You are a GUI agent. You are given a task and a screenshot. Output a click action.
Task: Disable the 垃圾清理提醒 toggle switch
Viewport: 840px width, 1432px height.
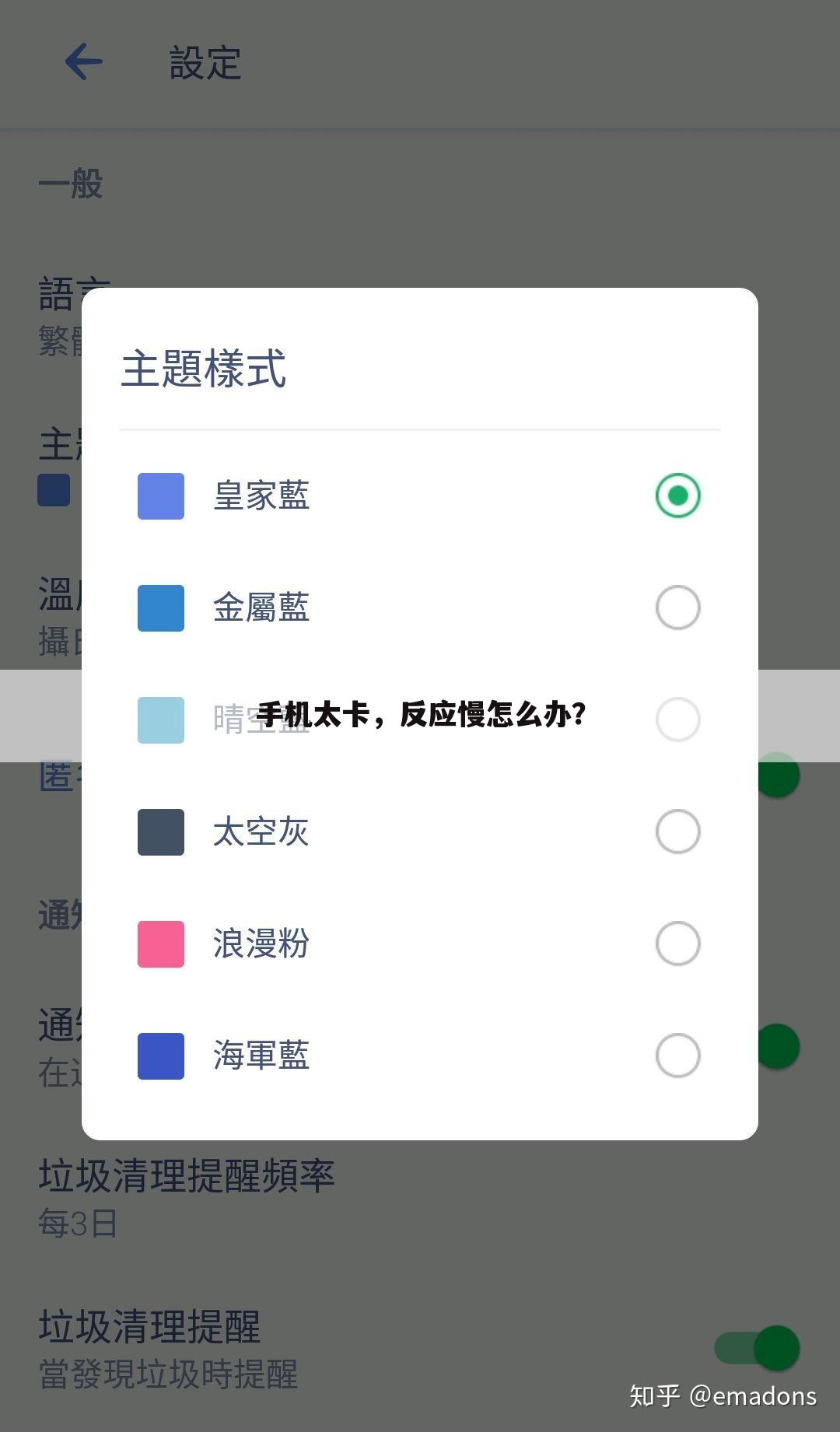tap(756, 1346)
